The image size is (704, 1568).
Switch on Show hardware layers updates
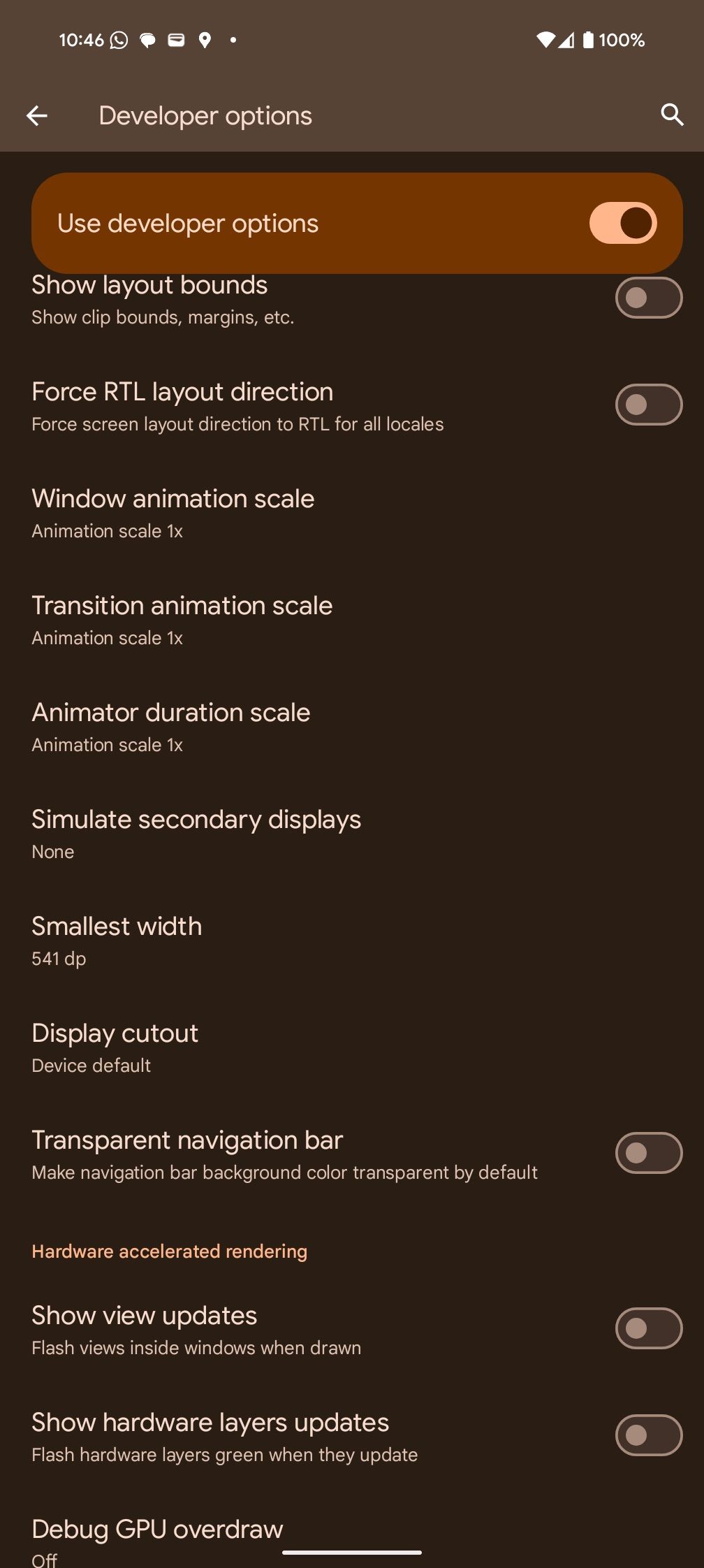[x=648, y=1435]
